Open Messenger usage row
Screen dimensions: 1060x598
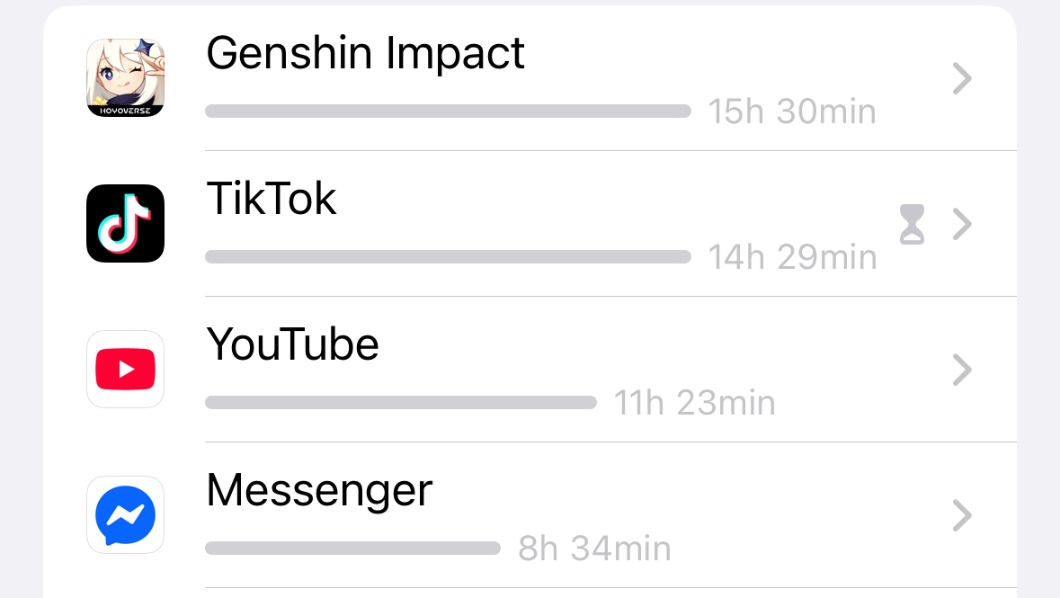[530, 516]
